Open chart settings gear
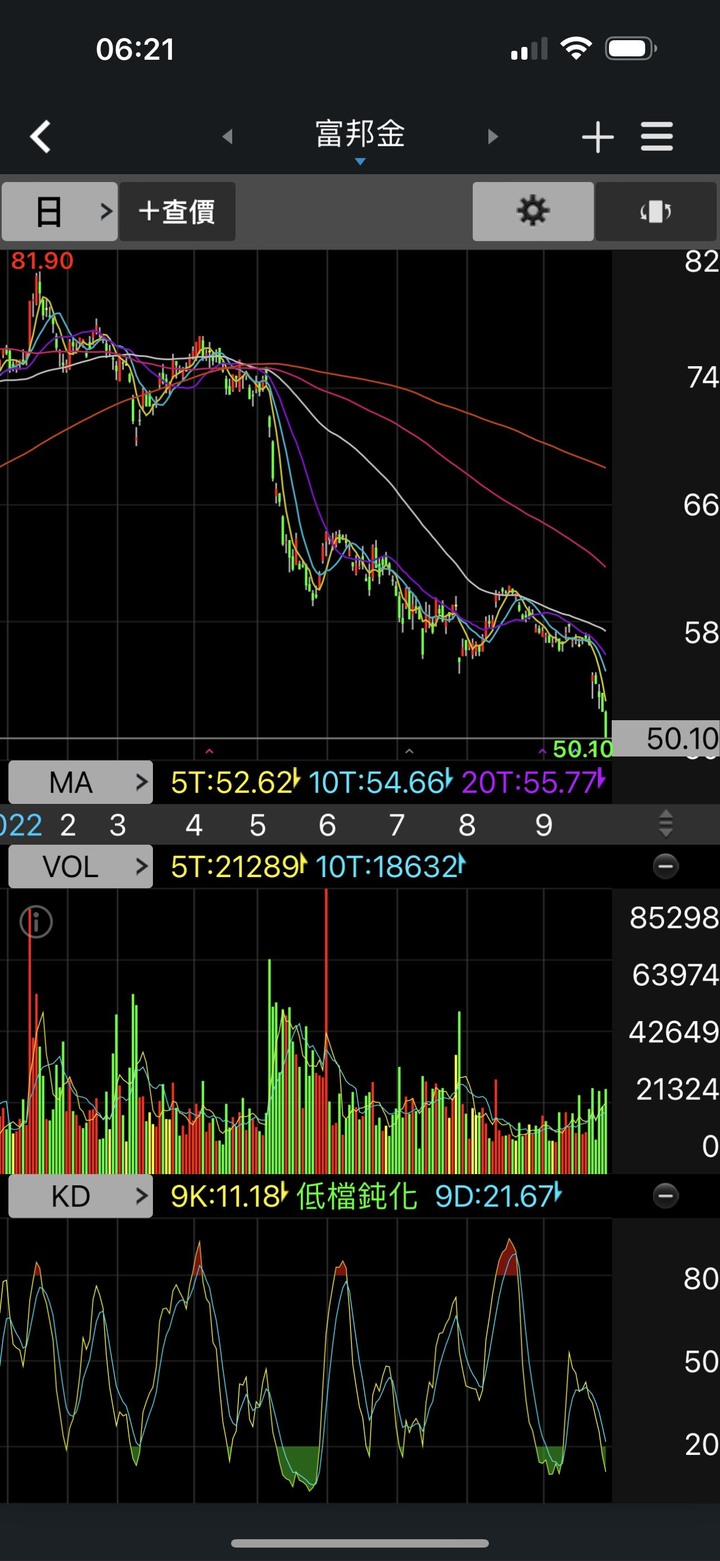This screenshot has width=720, height=1561. (x=533, y=211)
